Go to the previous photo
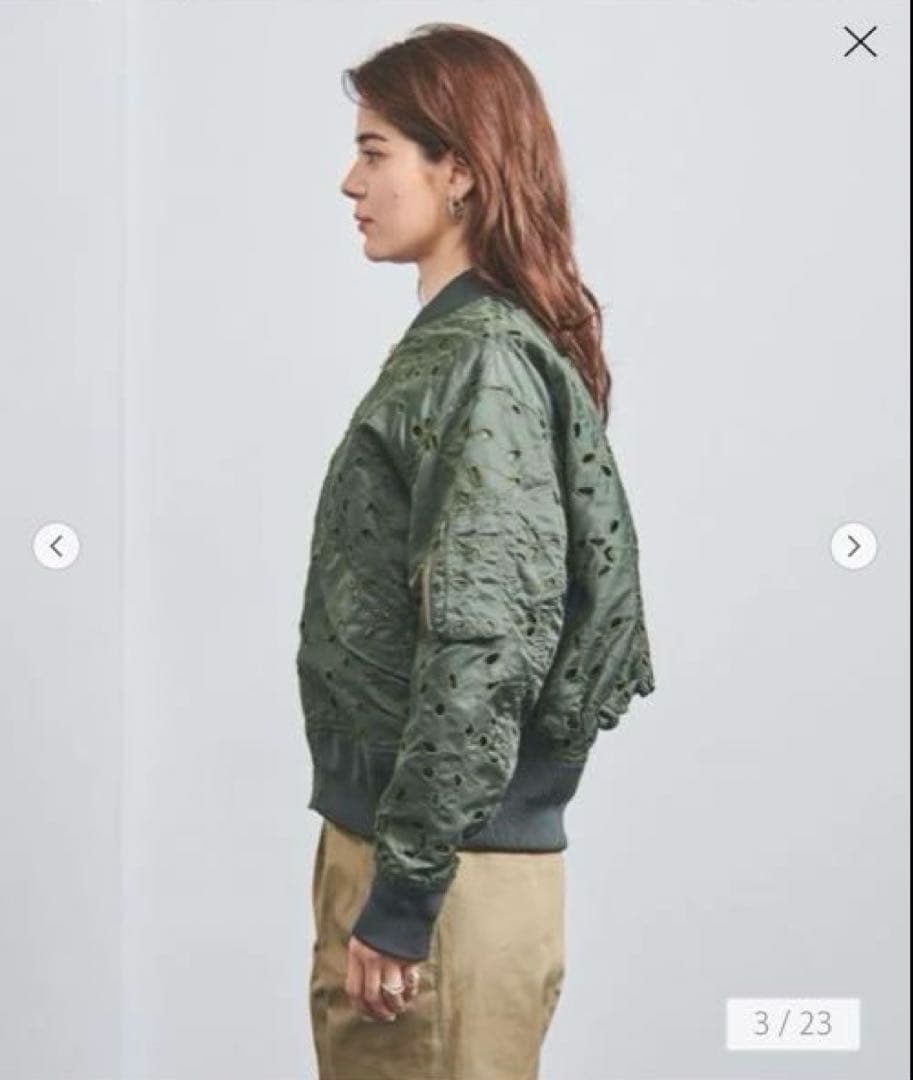The height and width of the screenshot is (1080, 913). click(x=56, y=546)
